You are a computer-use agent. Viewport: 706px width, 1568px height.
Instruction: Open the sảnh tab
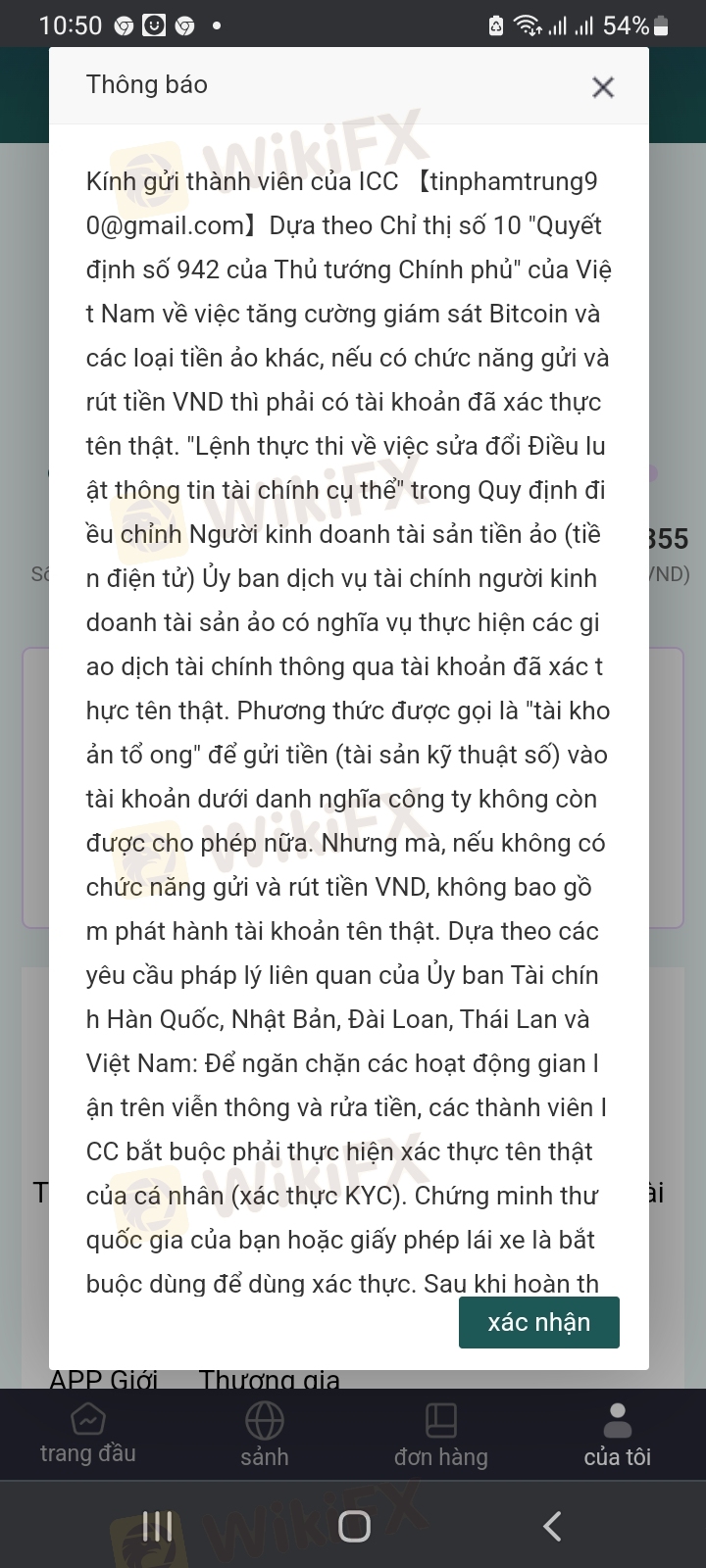point(265,1434)
